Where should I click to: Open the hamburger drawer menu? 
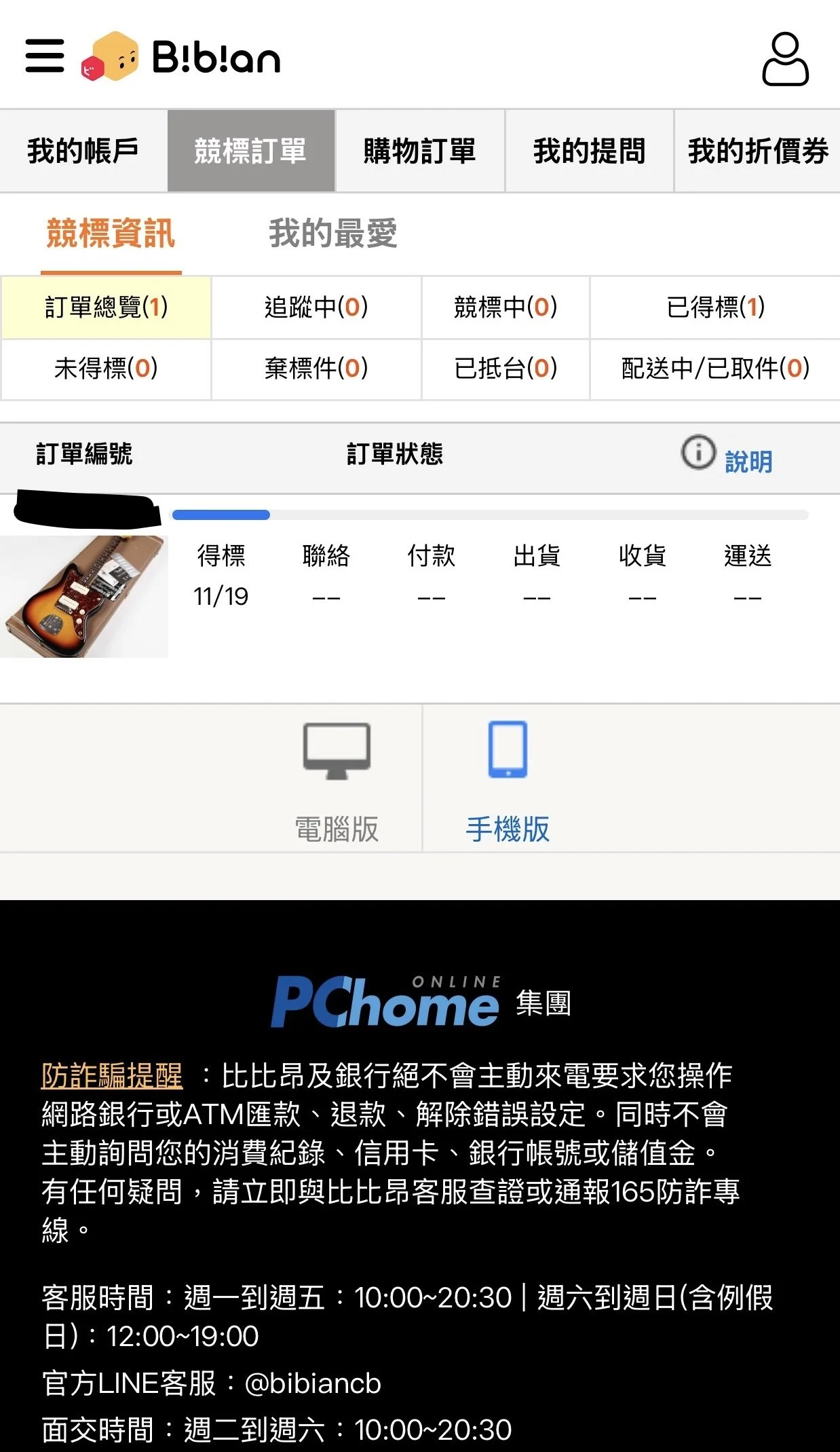point(45,55)
